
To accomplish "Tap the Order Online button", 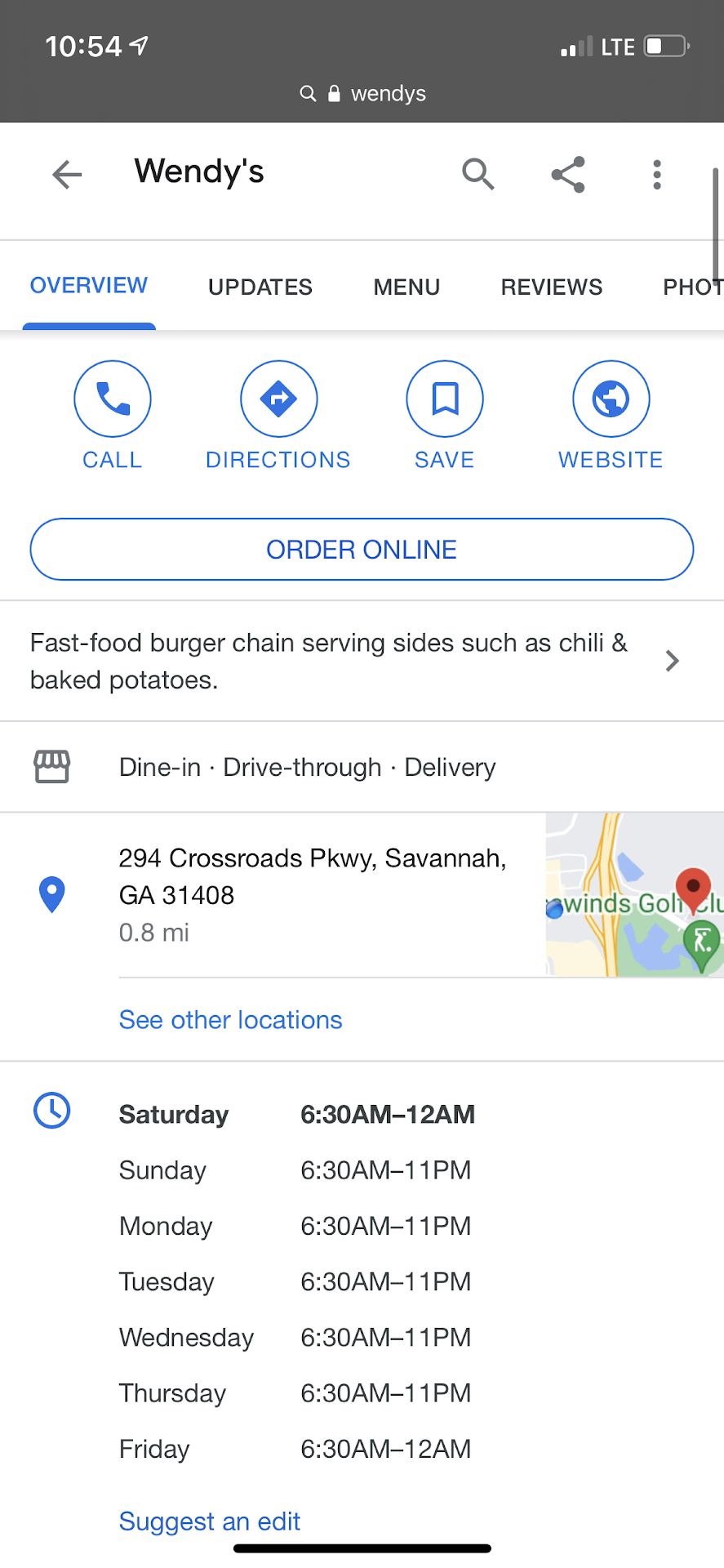I will (x=362, y=550).
